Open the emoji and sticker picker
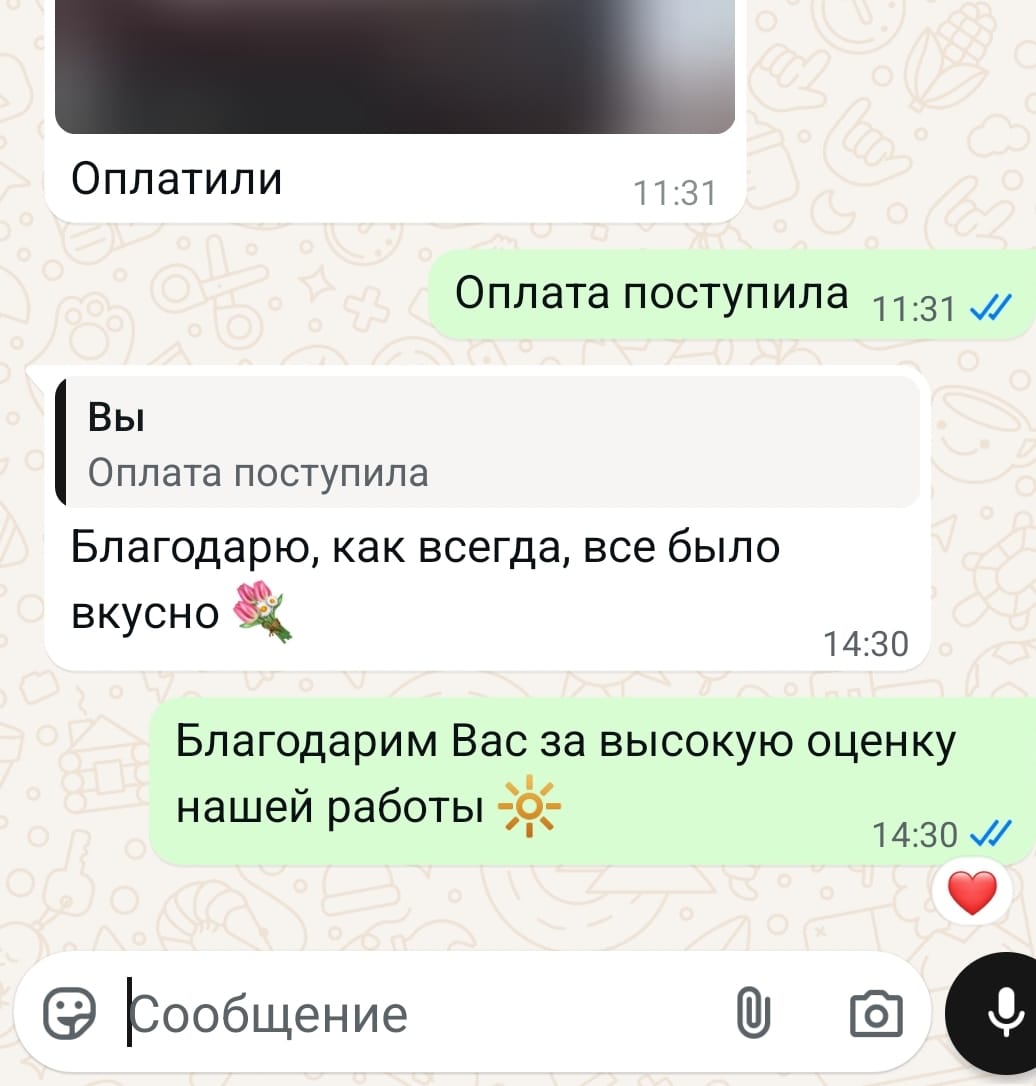This screenshot has width=1036, height=1086. [x=70, y=1014]
